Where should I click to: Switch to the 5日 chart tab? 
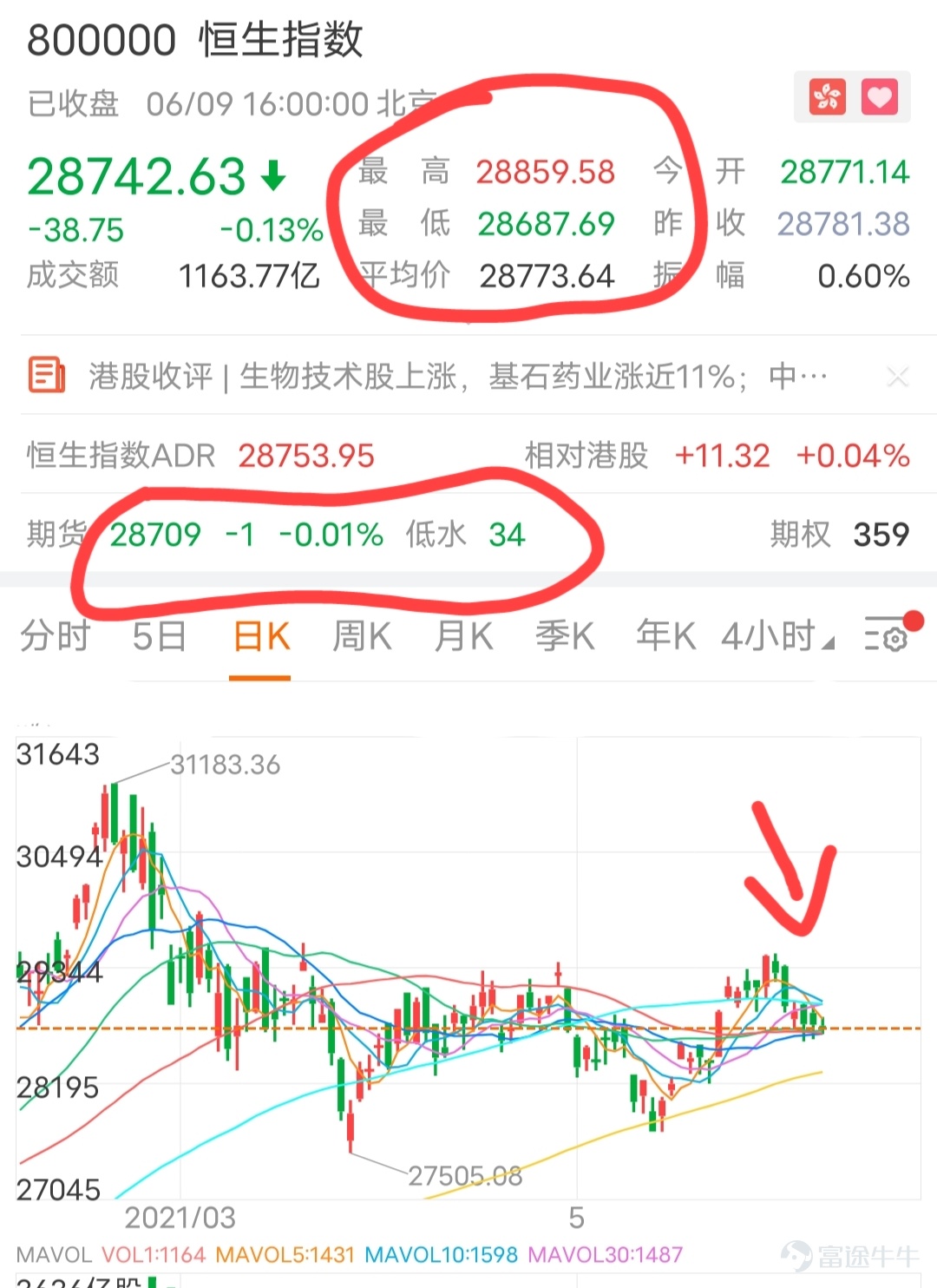[x=159, y=636]
